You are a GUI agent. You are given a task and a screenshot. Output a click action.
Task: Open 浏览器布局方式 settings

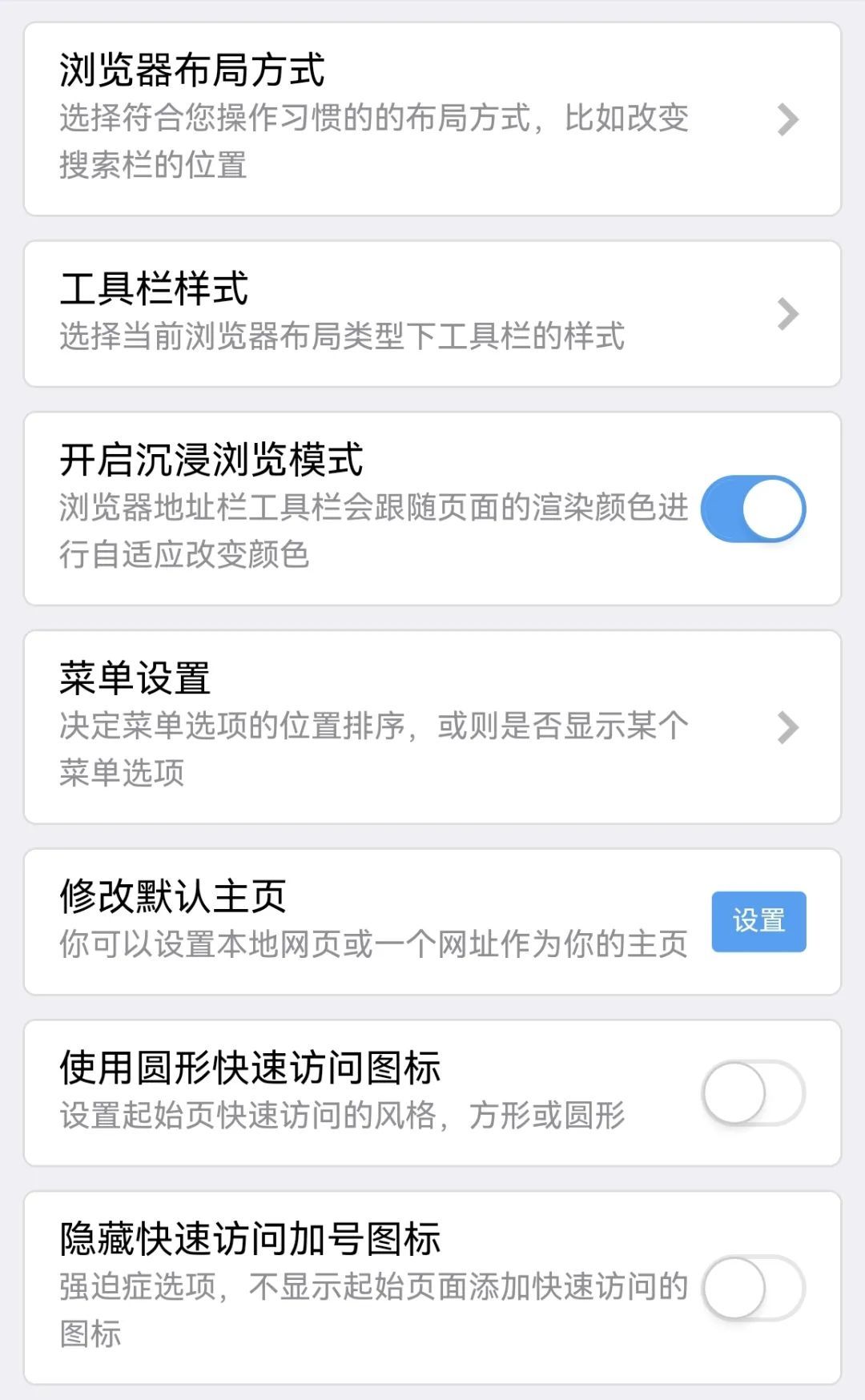432,119
